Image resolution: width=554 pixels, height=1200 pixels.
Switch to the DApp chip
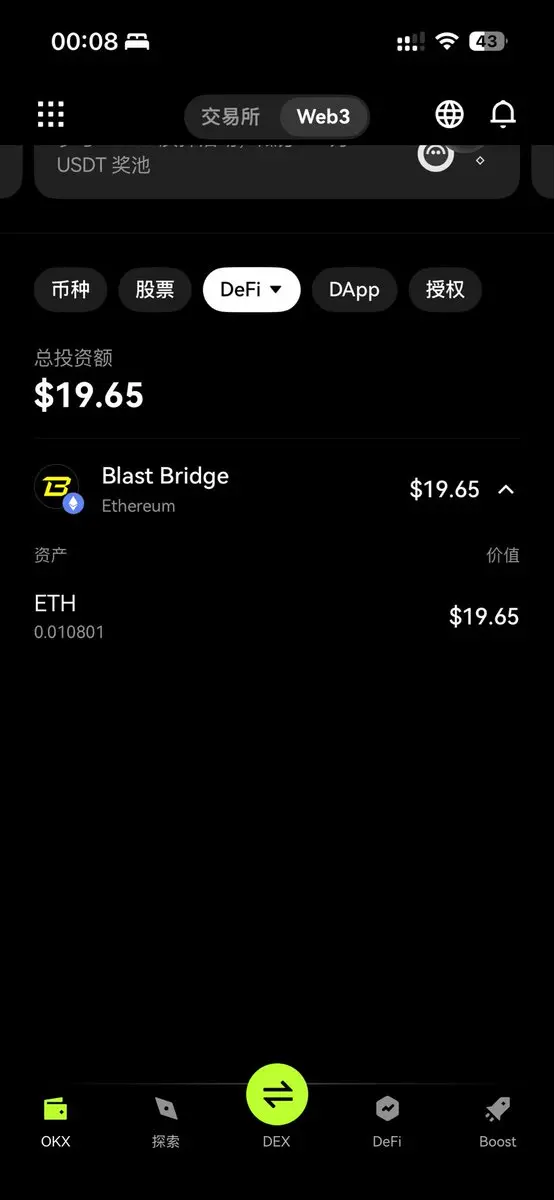tap(354, 290)
